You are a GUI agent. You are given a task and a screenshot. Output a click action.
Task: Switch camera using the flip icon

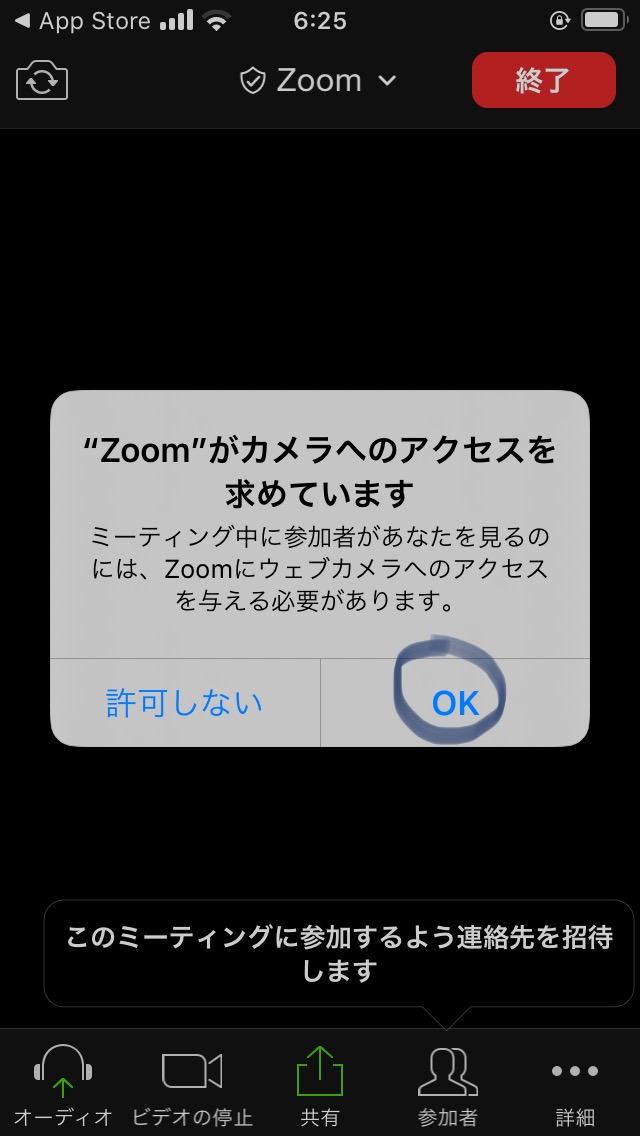(x=42, y=80)
